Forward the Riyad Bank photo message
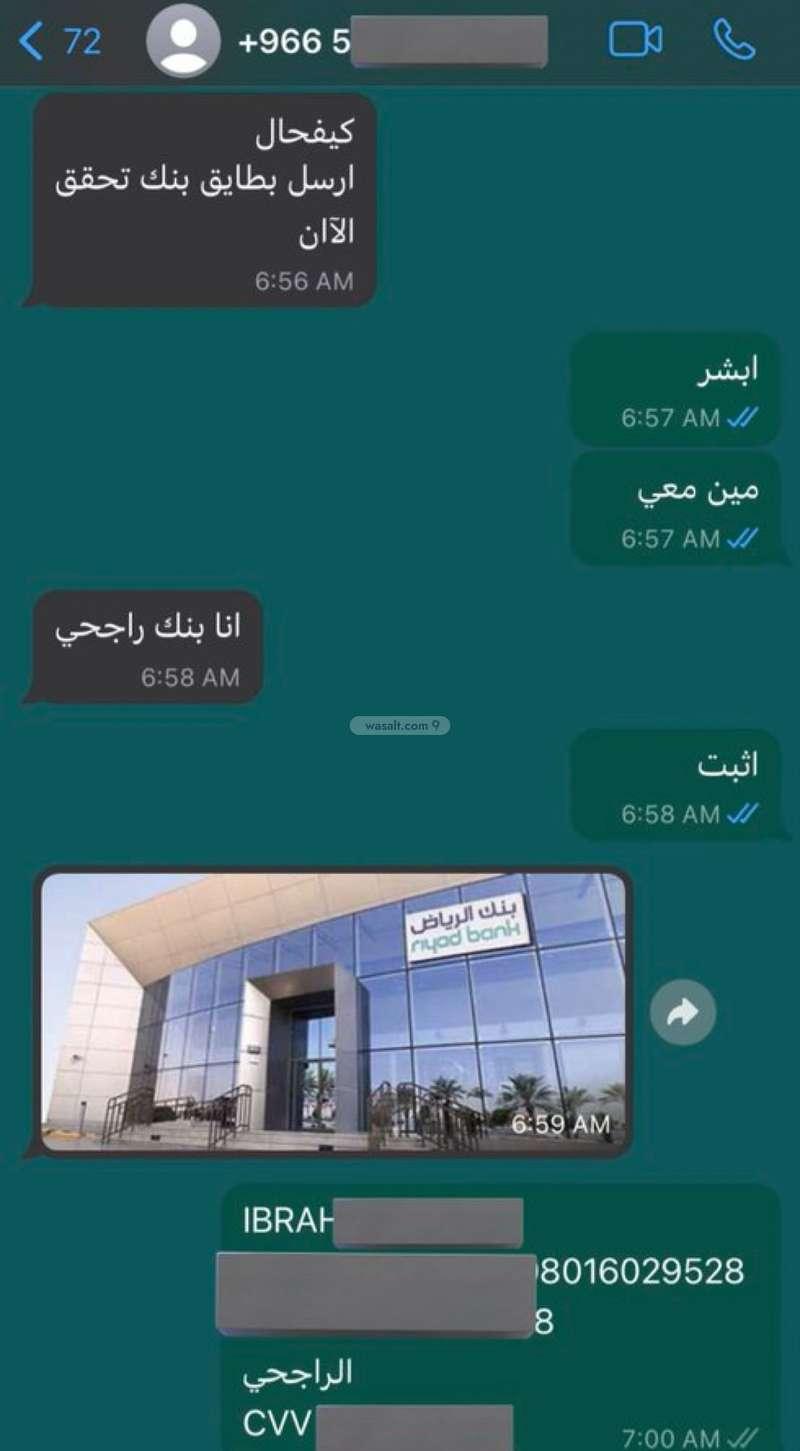This screenshot has height=1451, width=800. pos(683,1013)
